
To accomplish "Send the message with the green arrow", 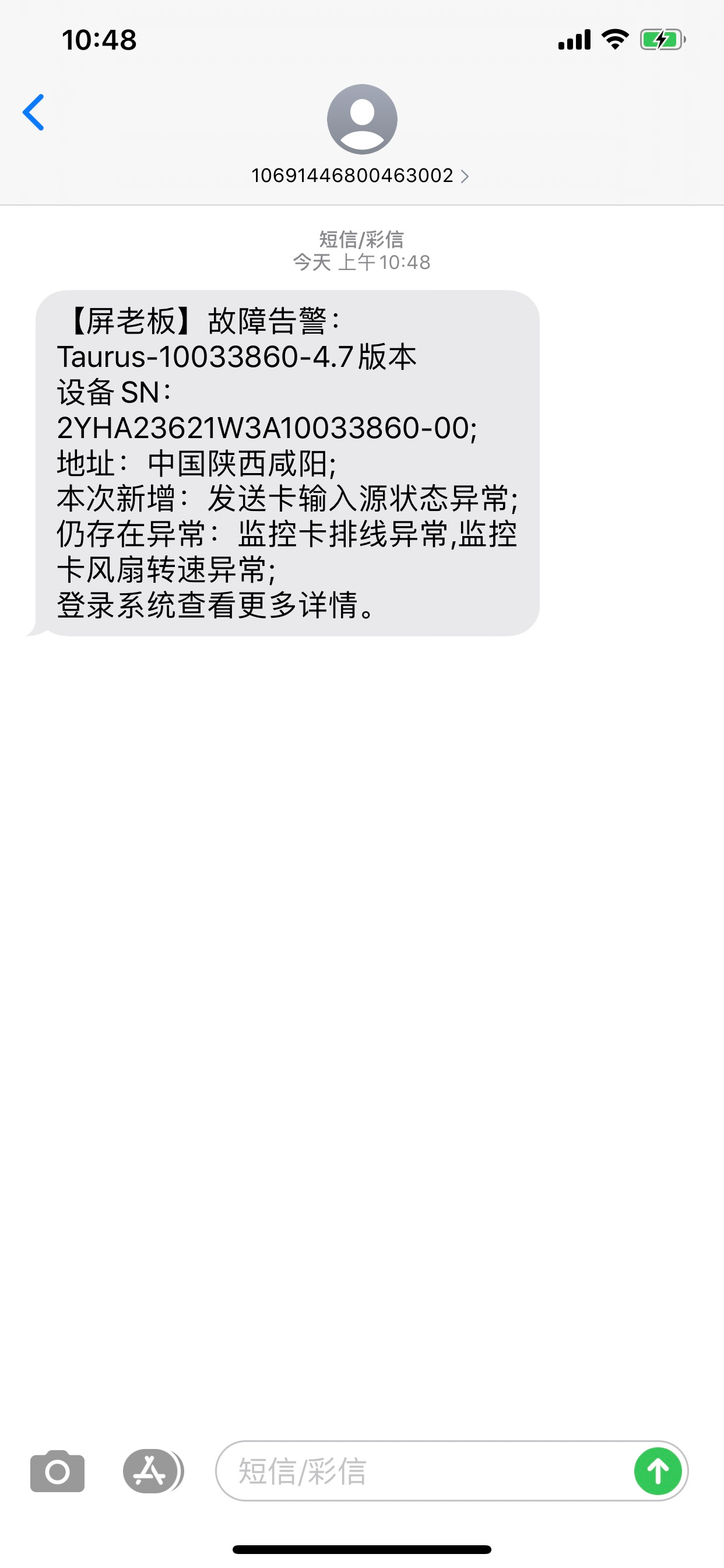I will click(x=658, y=1471).
